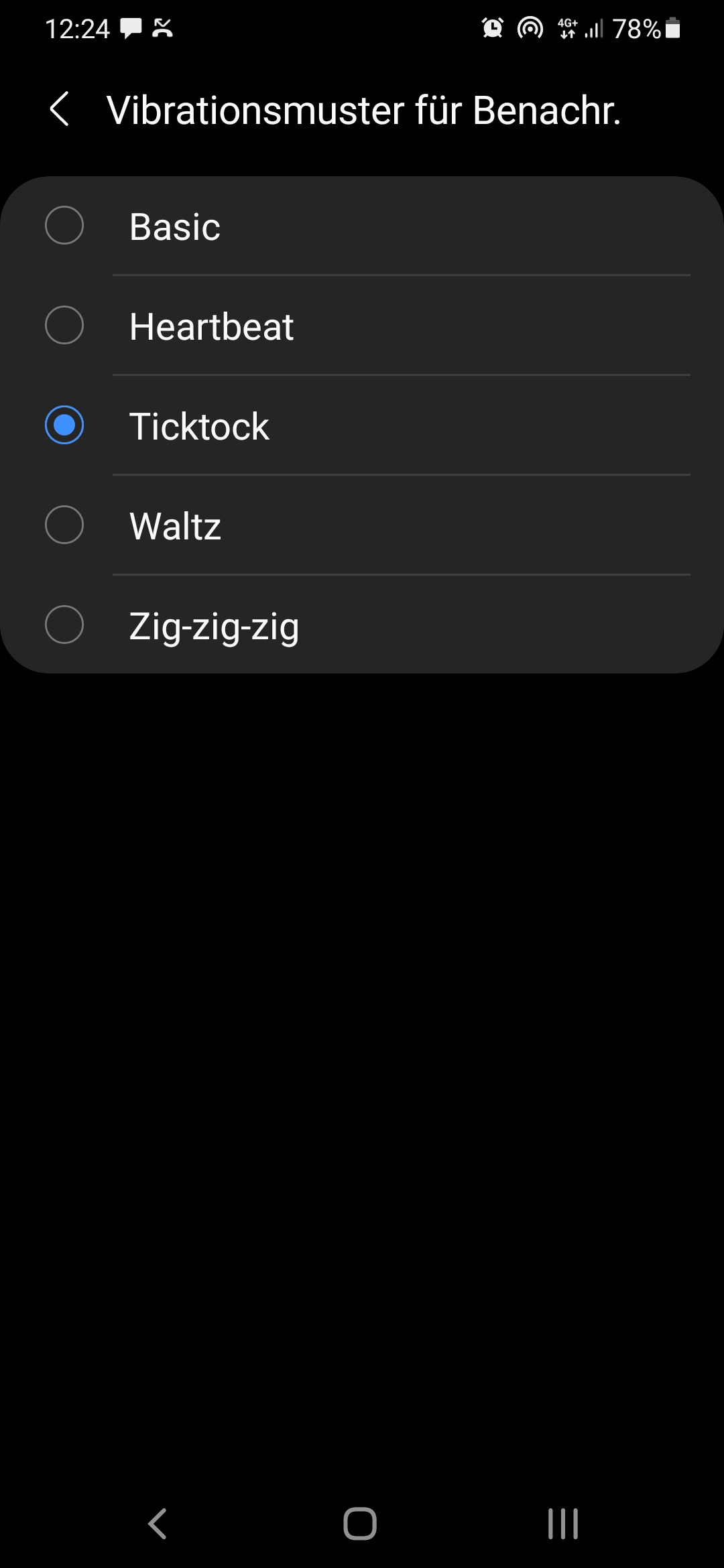This screenshot has width=724, height=1568.
Task: Open the recent apps view
Action: pyautogui.click(x=562, y=1524)
